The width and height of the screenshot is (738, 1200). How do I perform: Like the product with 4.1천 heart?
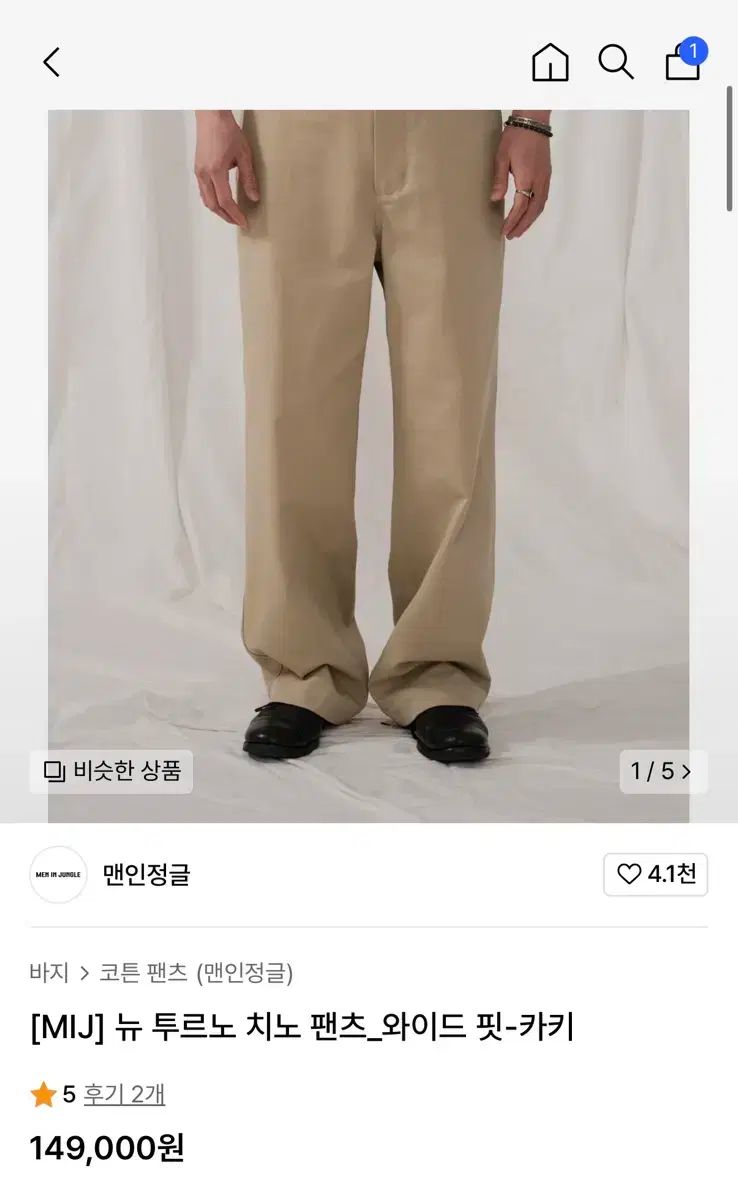[x=656, y=875]
